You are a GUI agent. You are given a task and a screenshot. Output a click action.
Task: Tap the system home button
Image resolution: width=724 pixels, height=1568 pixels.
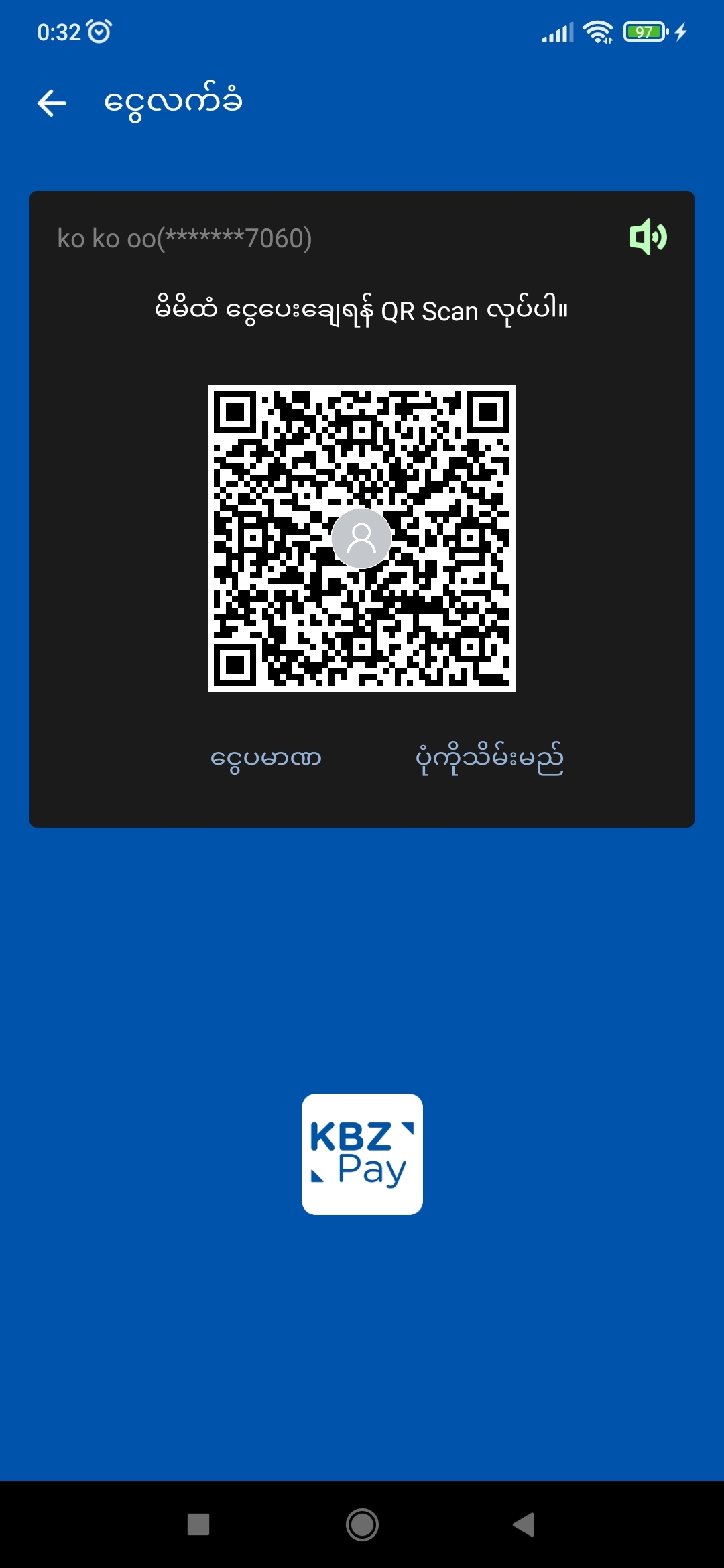[x=362, y=1524]
